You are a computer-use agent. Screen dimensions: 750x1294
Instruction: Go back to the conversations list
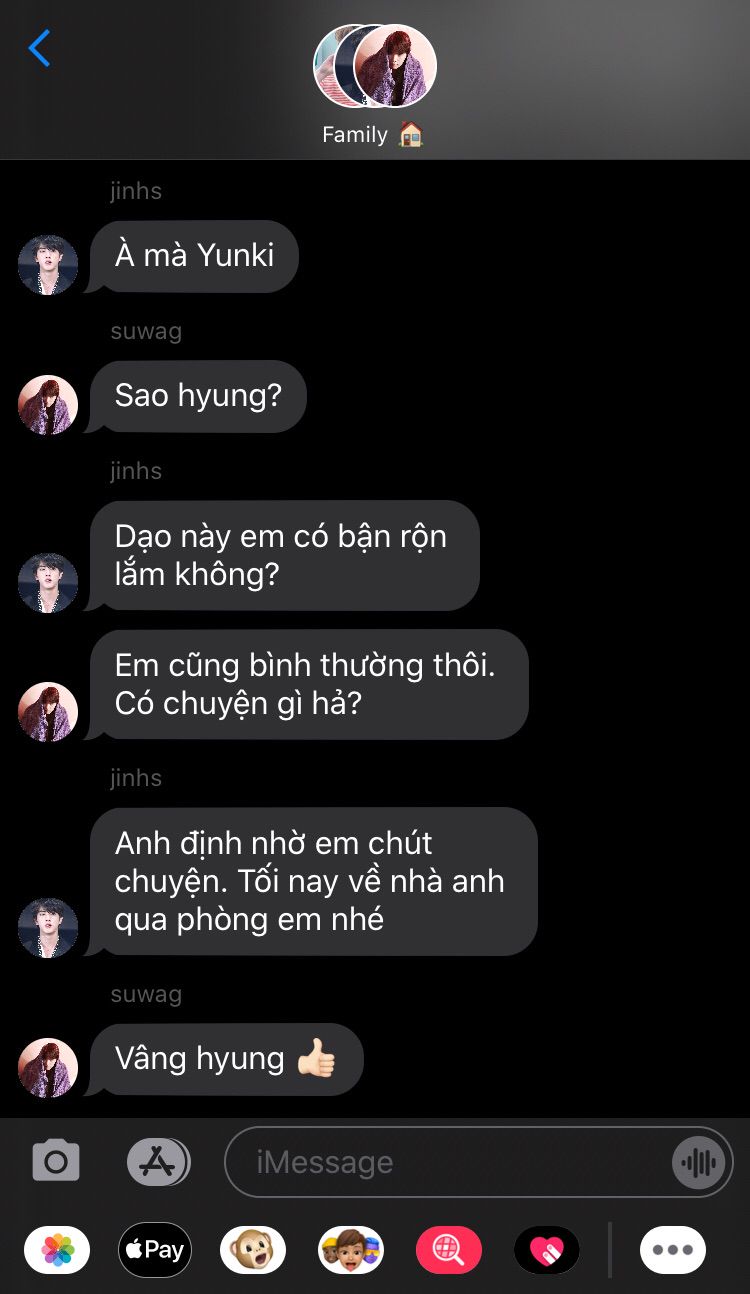pos(39,48)
